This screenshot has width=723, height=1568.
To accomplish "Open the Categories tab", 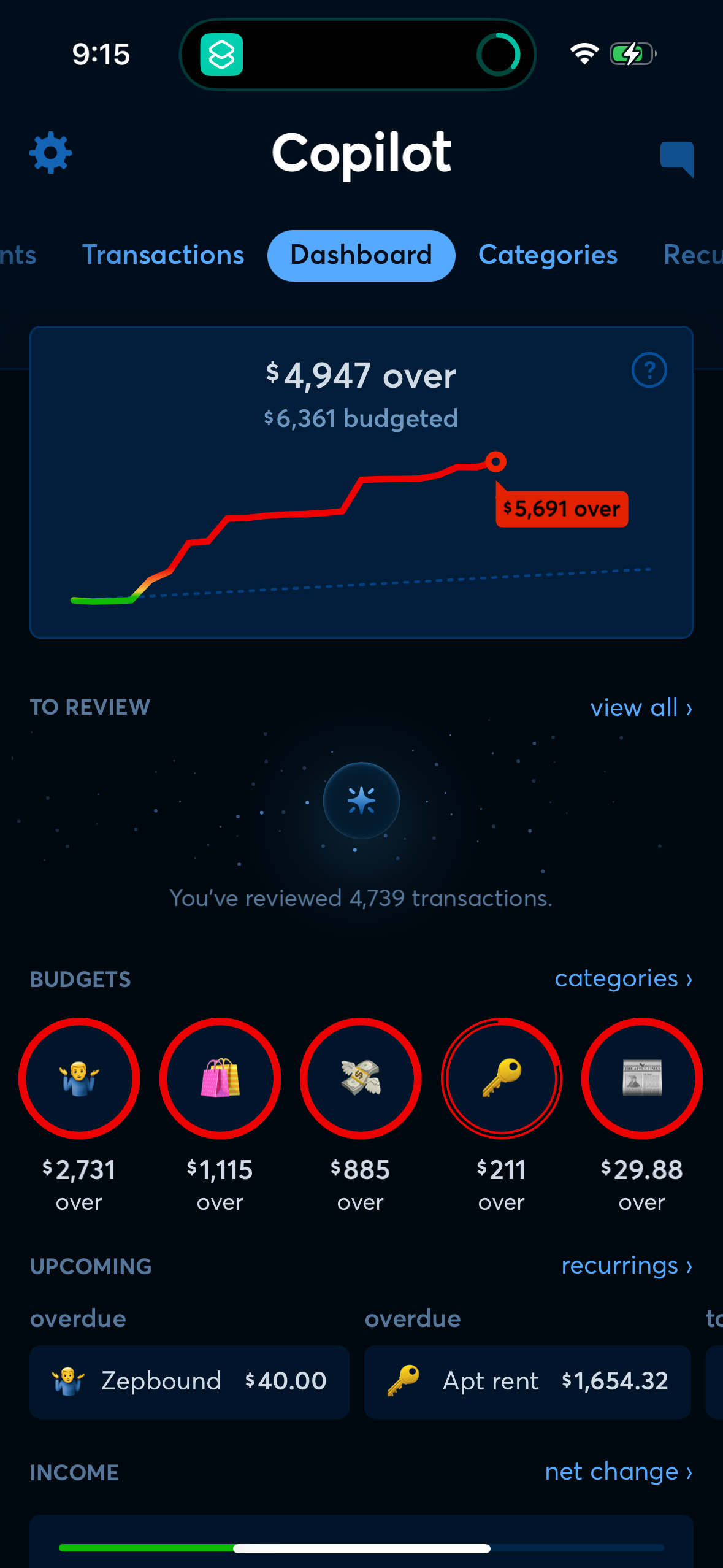I will 548,255.
